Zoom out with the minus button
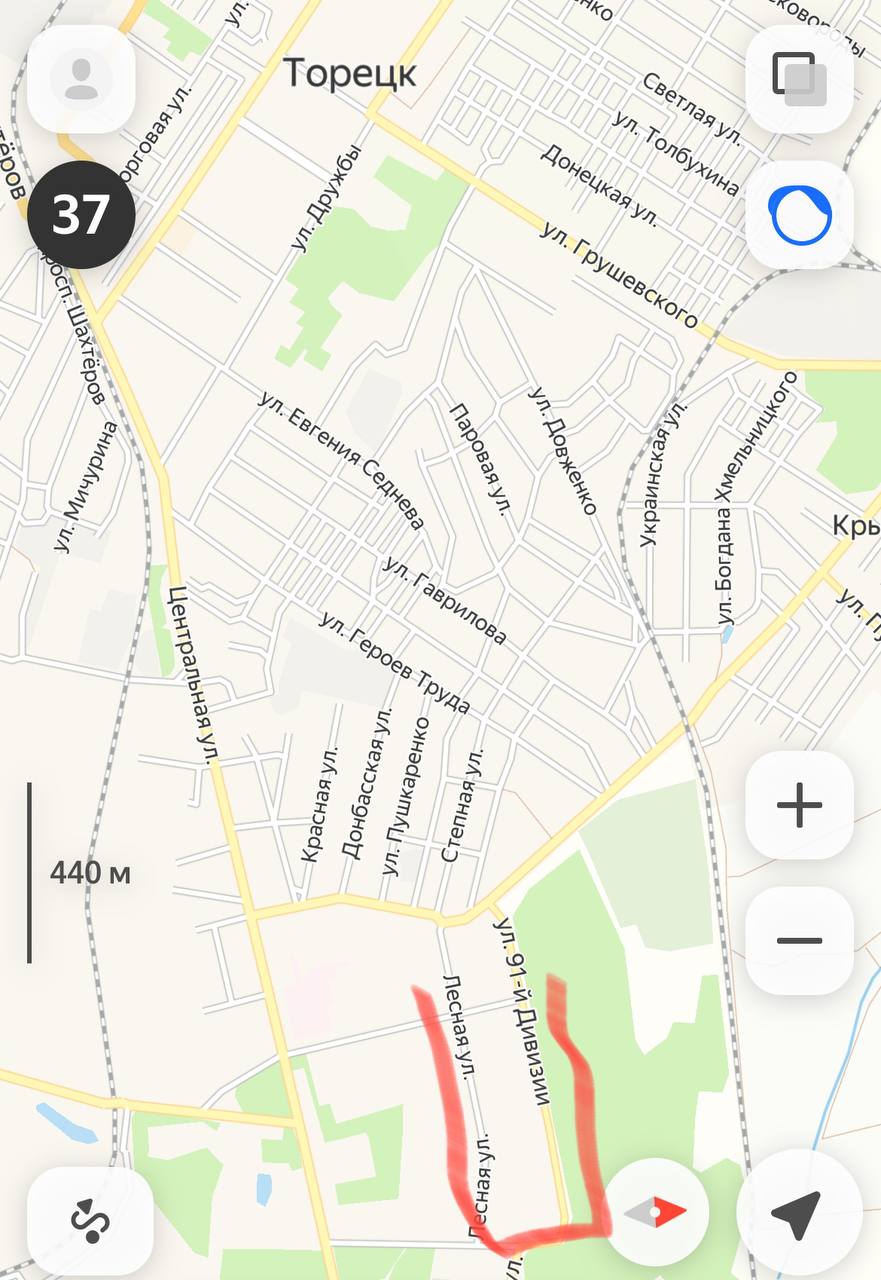The image size is (881, 1280). tap(799, 940)
